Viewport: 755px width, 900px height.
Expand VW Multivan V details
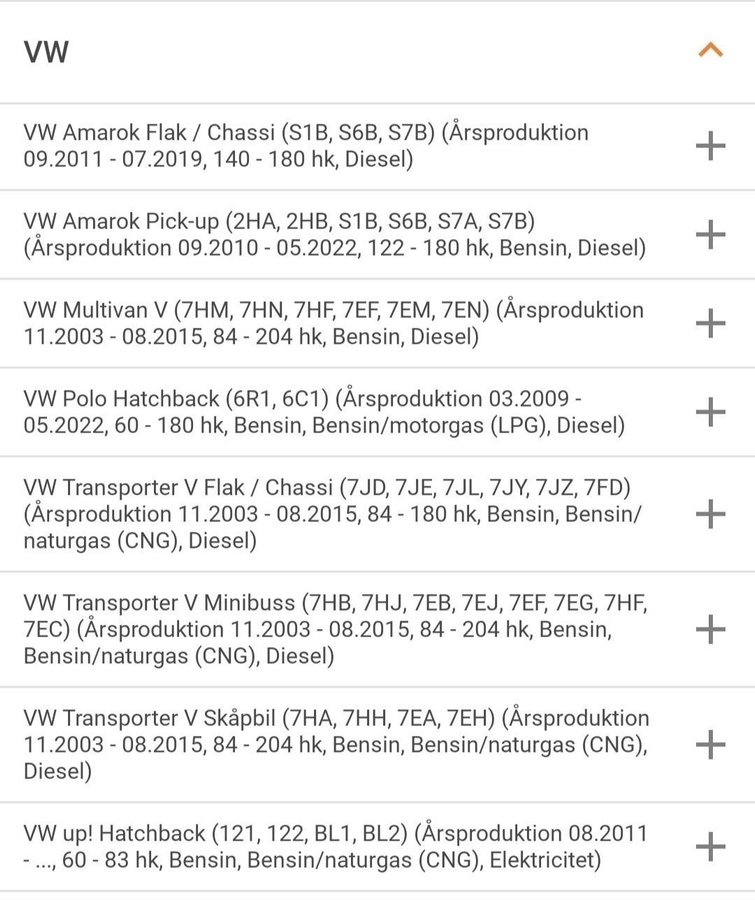(710, 323)
